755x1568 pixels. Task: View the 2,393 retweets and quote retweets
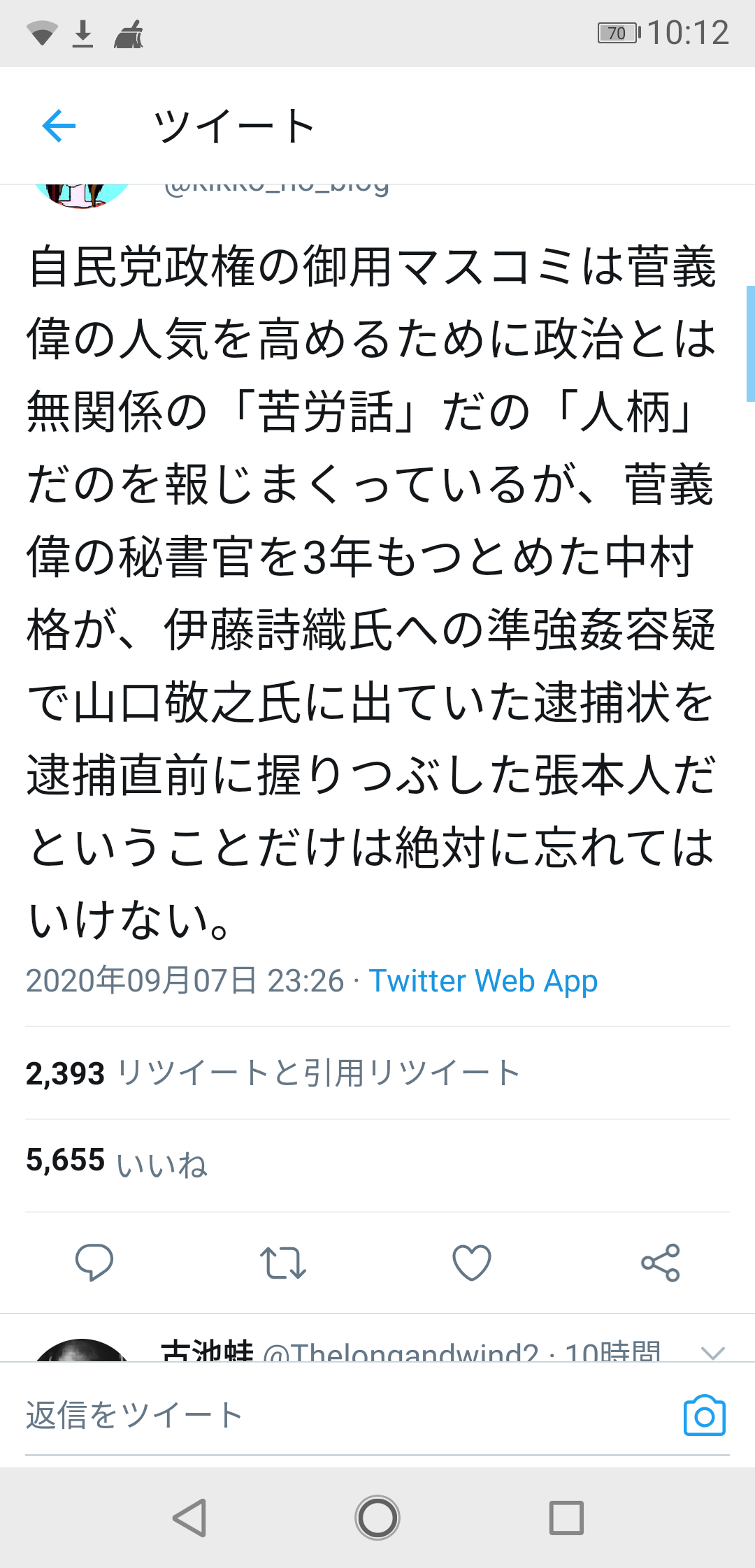pos(273,1073)
